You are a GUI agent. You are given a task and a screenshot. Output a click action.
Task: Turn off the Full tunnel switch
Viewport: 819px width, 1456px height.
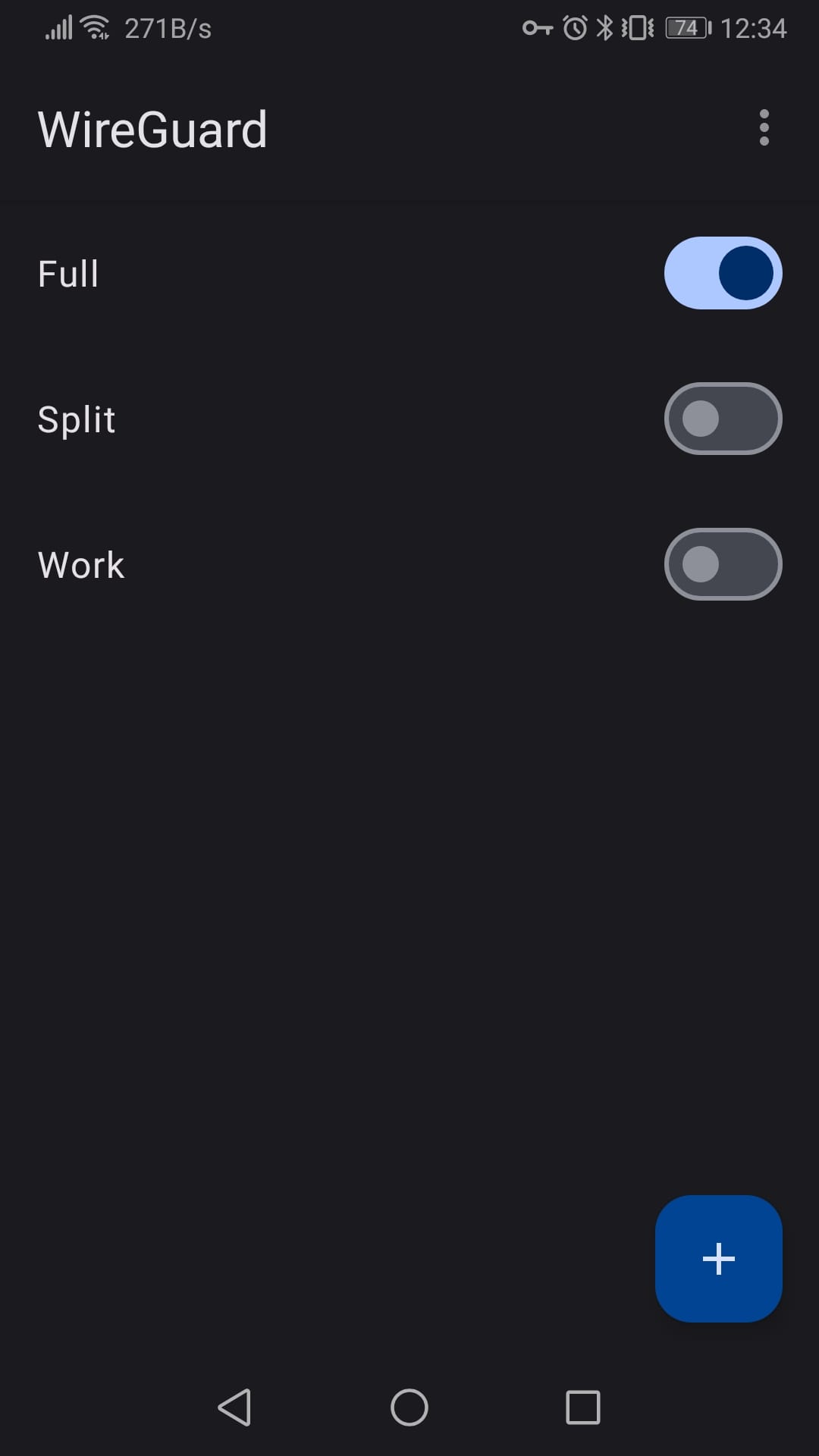click(x=723, y=273)
